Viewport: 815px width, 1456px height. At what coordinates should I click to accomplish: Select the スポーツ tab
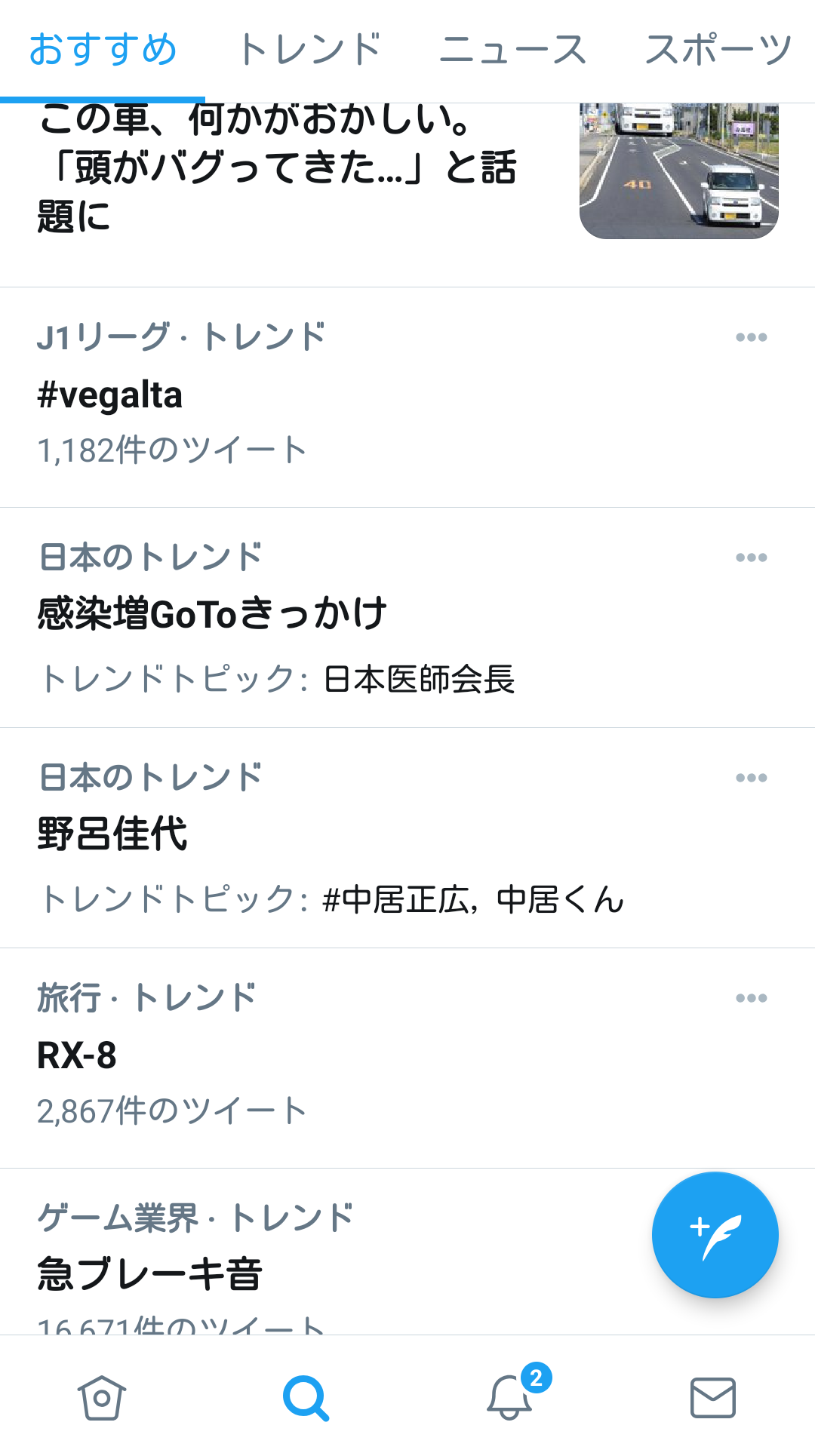click(718, 50)
